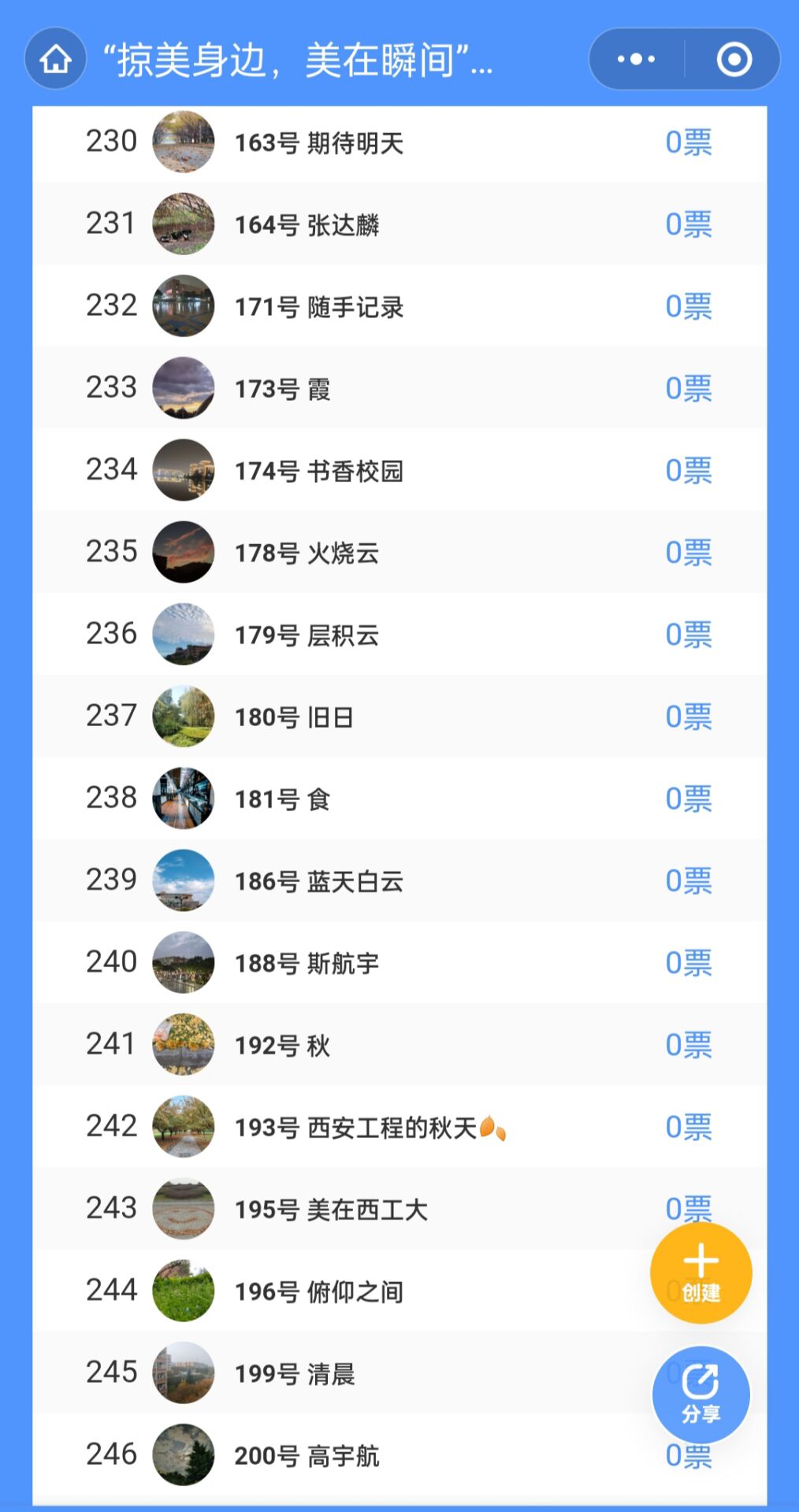
Task: Open the three-dot more menu
Action: [636, 59]
